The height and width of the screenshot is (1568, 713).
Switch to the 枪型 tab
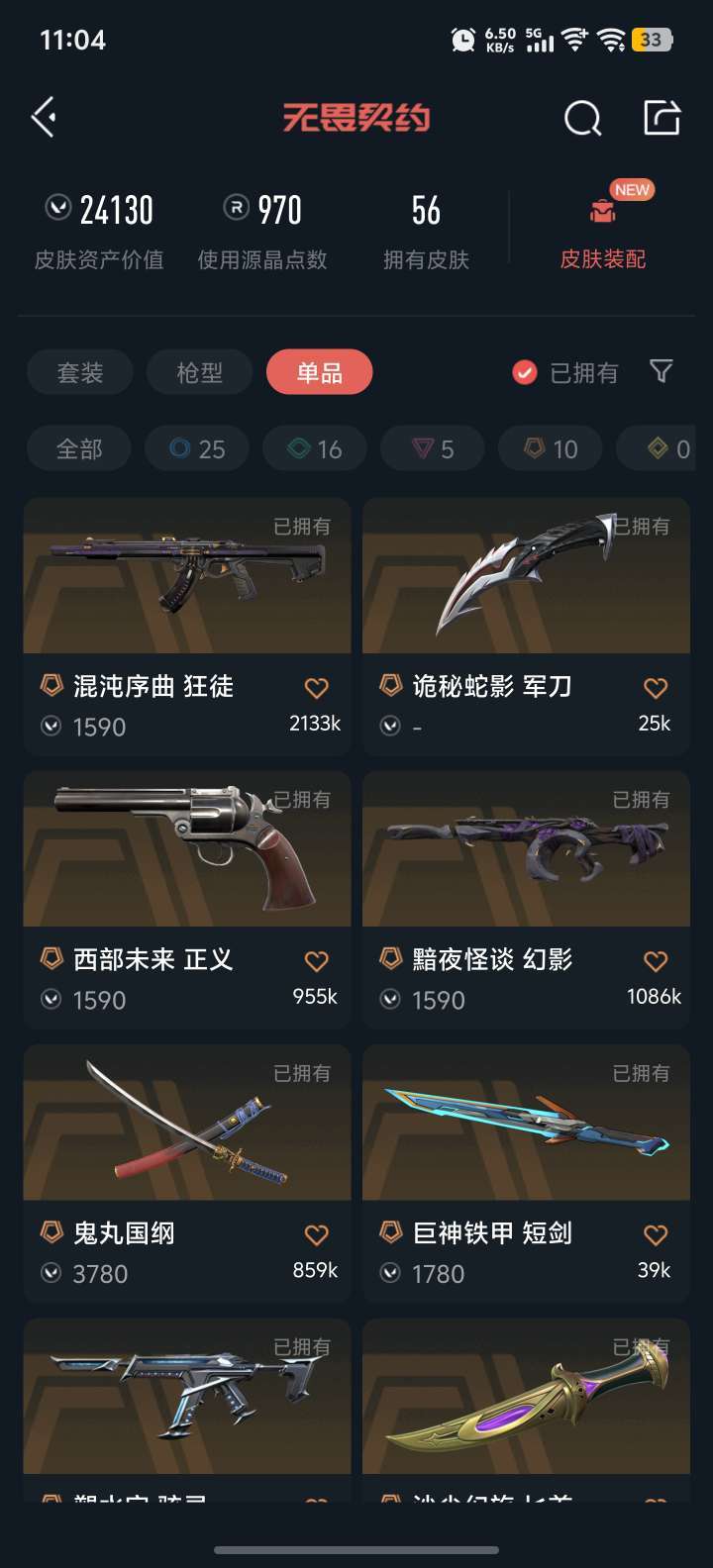200,373
